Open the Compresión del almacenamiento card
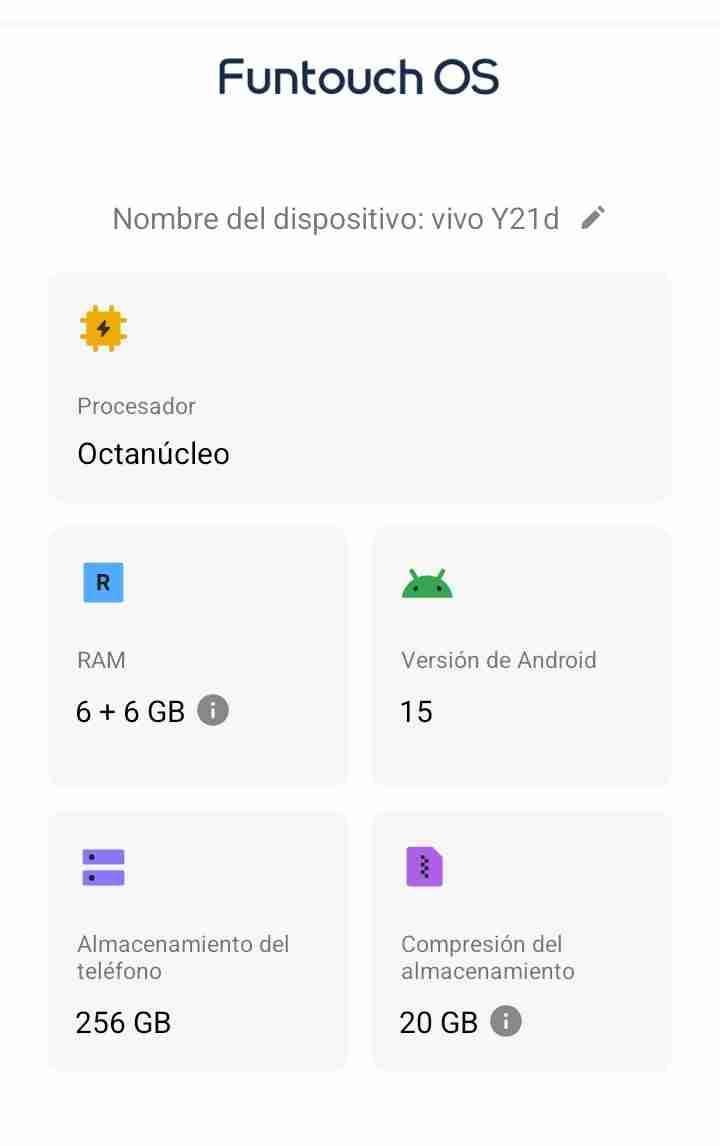The height and width of the screenshot is (1146, 720). [x=521, y=940]
